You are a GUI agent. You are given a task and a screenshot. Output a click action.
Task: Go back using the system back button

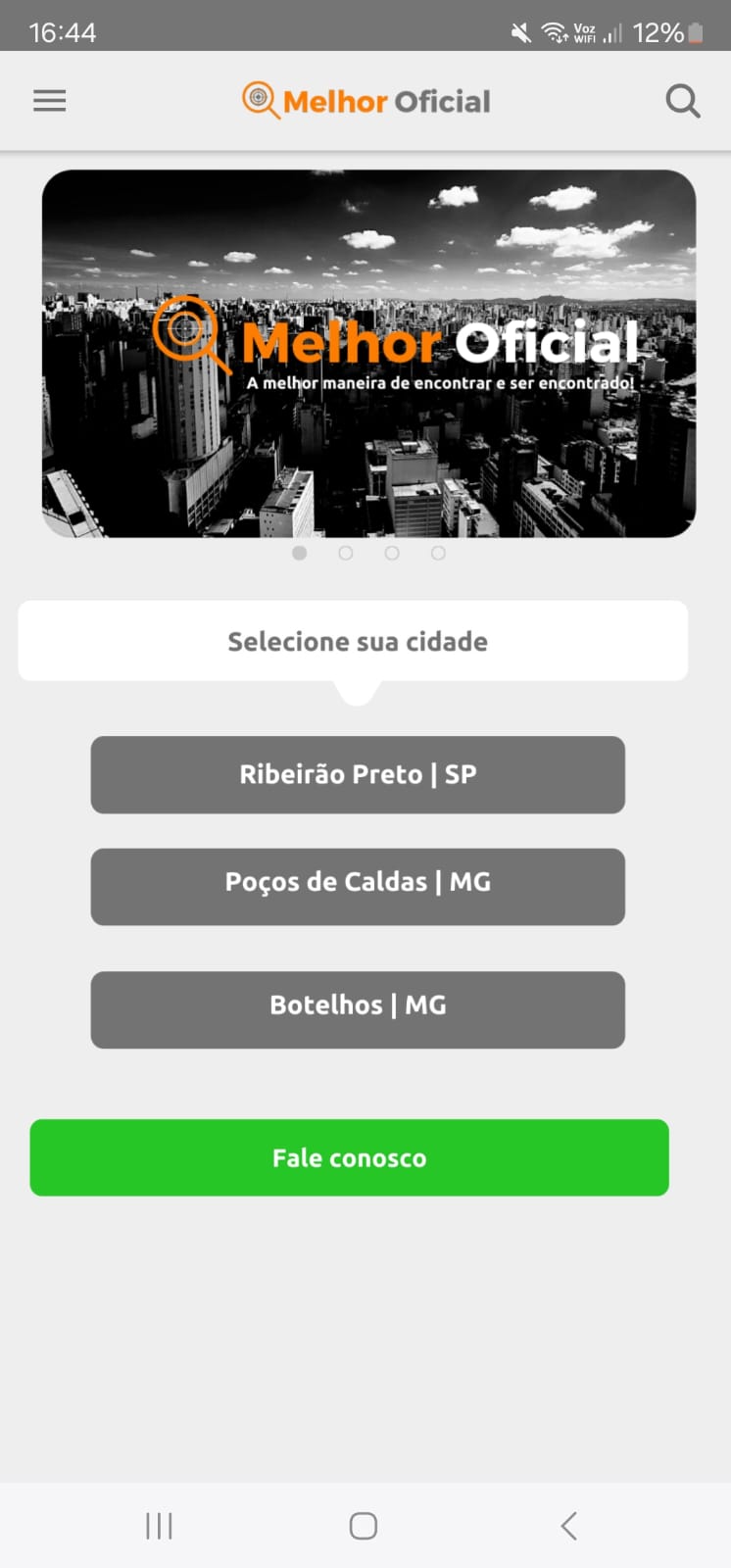tap(568, 1526)
